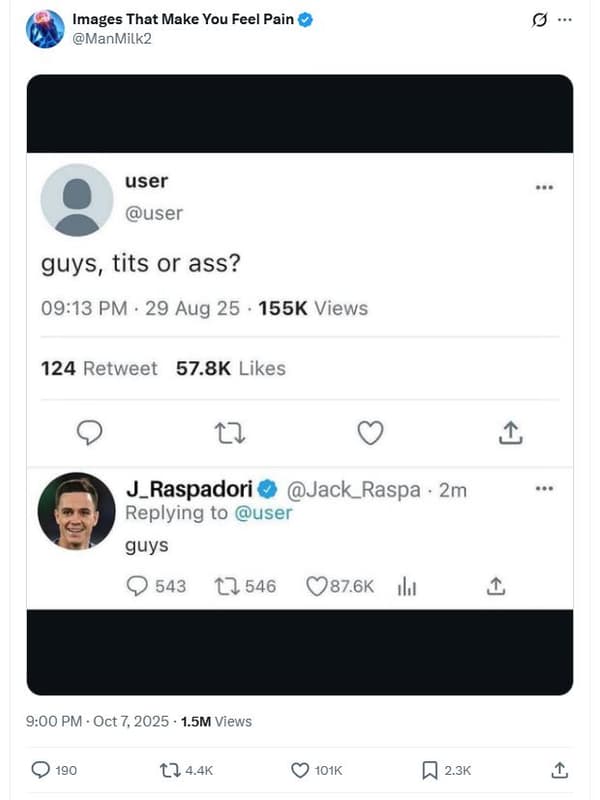Image resolution: width=600 pixels, height=800 pixels.
Task: Open the Images That Make You Feel Pain profile avatar
Action: click(46, 29)
